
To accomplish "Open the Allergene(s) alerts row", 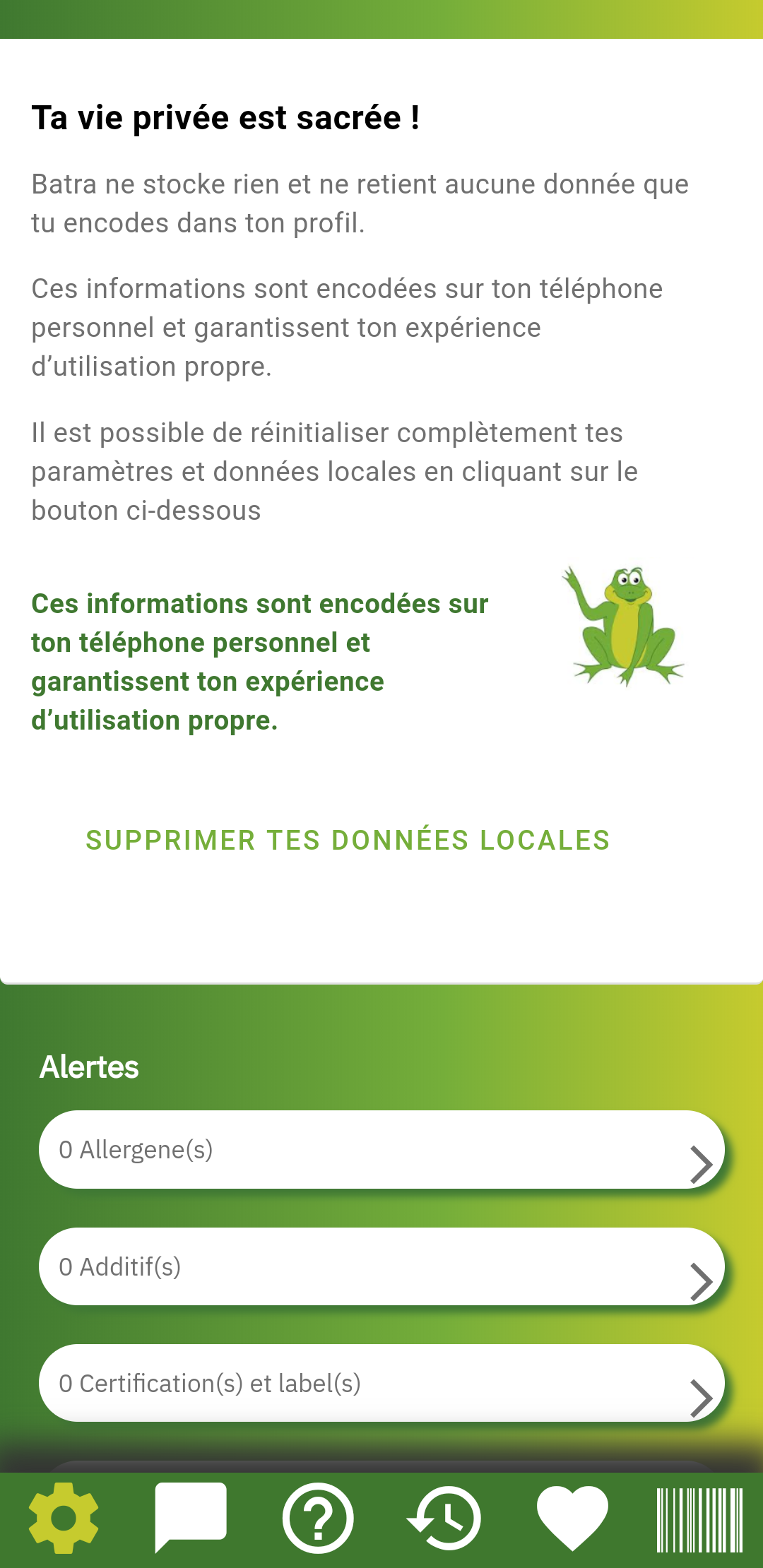I will [x=381, y=1149].
